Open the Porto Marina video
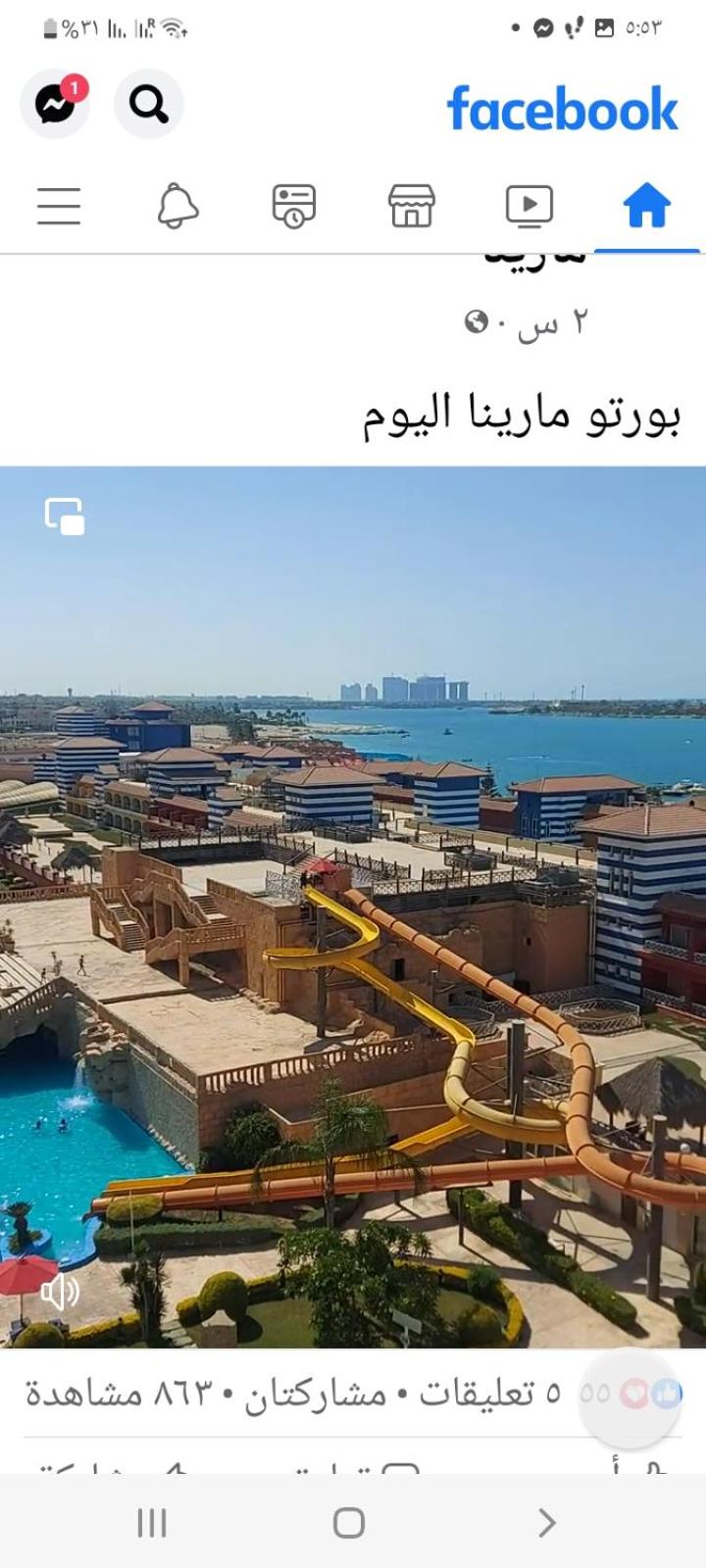706x1568 pixels. click(x=353, y=907)
